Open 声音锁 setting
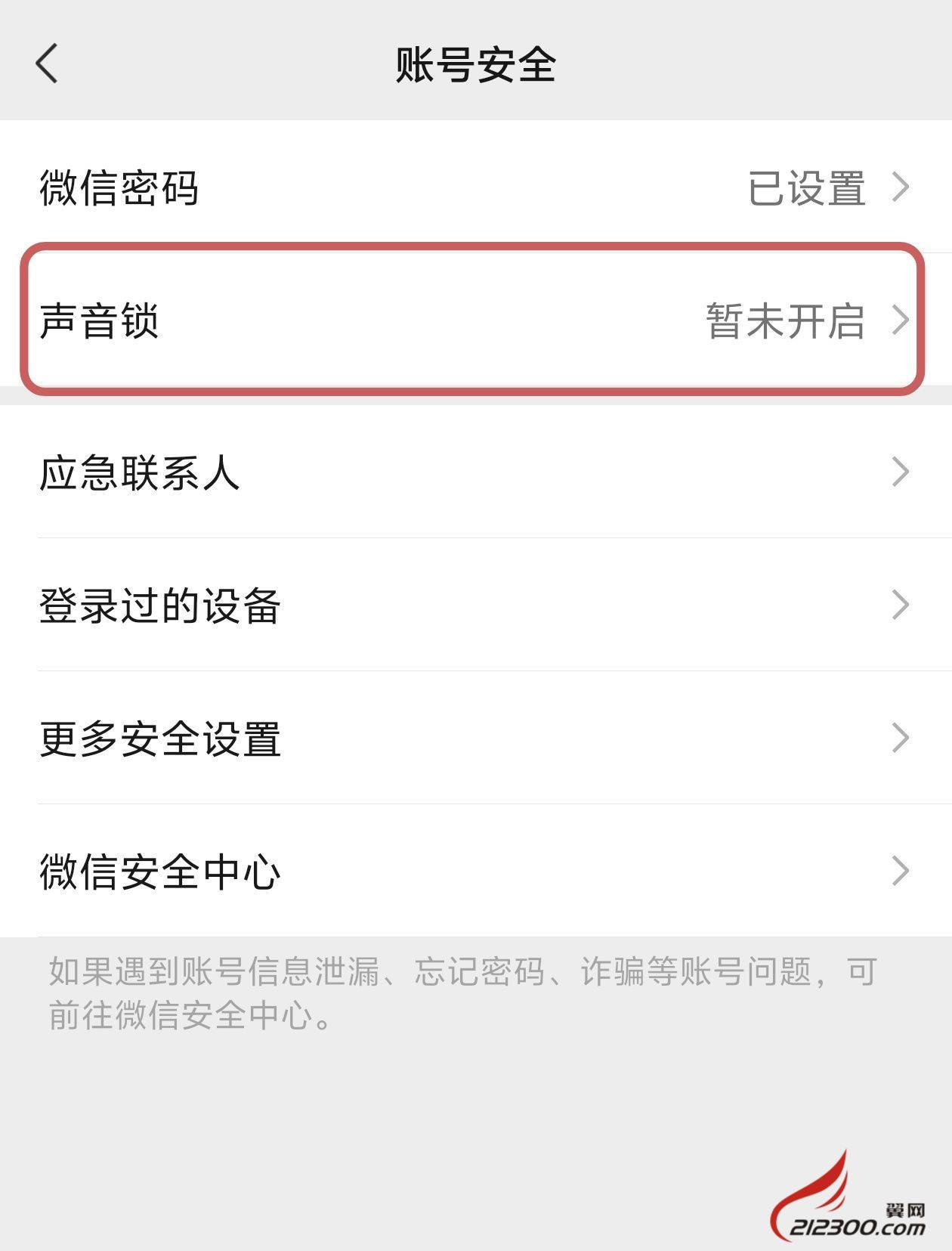This screenshot has width=952, height=1251. [x=474, y=320]
